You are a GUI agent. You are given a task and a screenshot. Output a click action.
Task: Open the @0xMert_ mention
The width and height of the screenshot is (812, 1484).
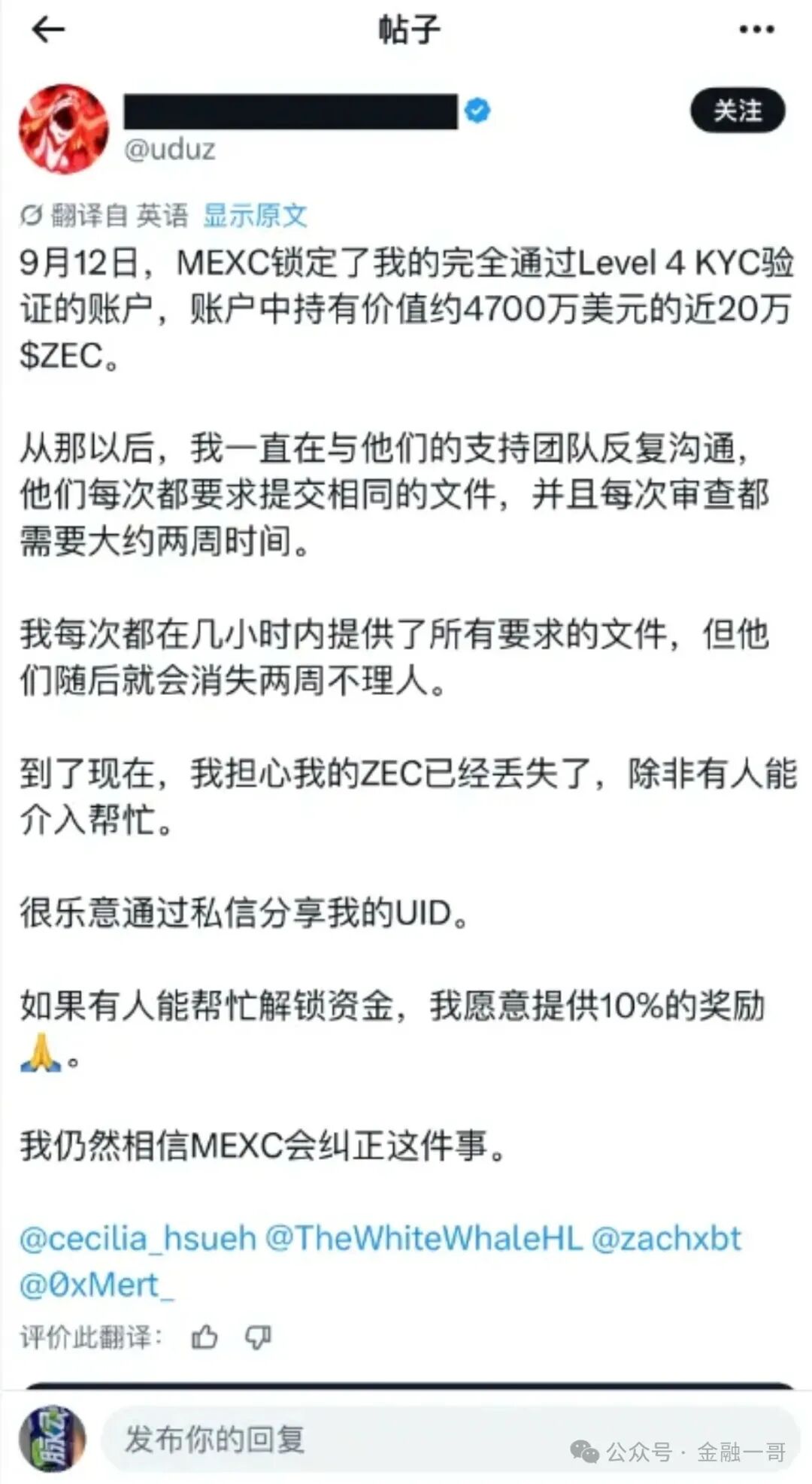[x=96, y=1285]
